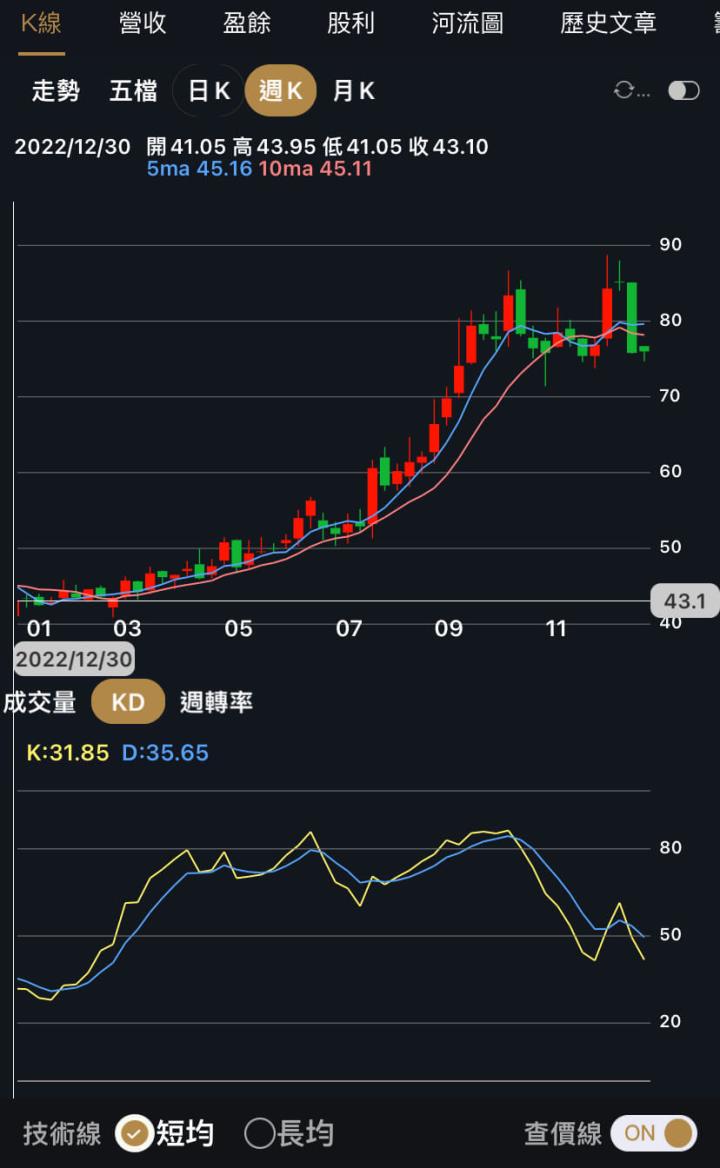
Task: Switch chart to 日K view
Action: [208, 90]
